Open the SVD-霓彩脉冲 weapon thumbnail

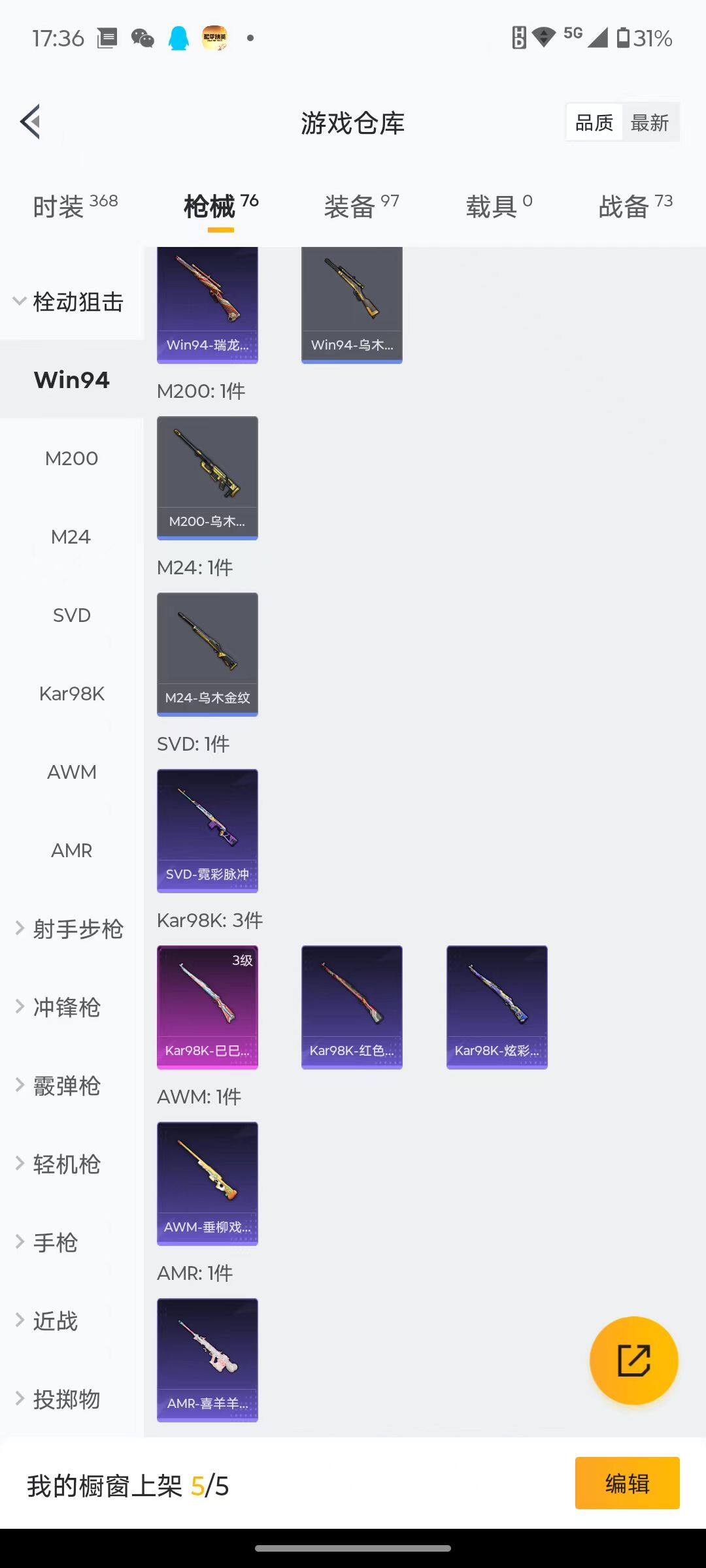pyautogui.click(x=207, y=830)
